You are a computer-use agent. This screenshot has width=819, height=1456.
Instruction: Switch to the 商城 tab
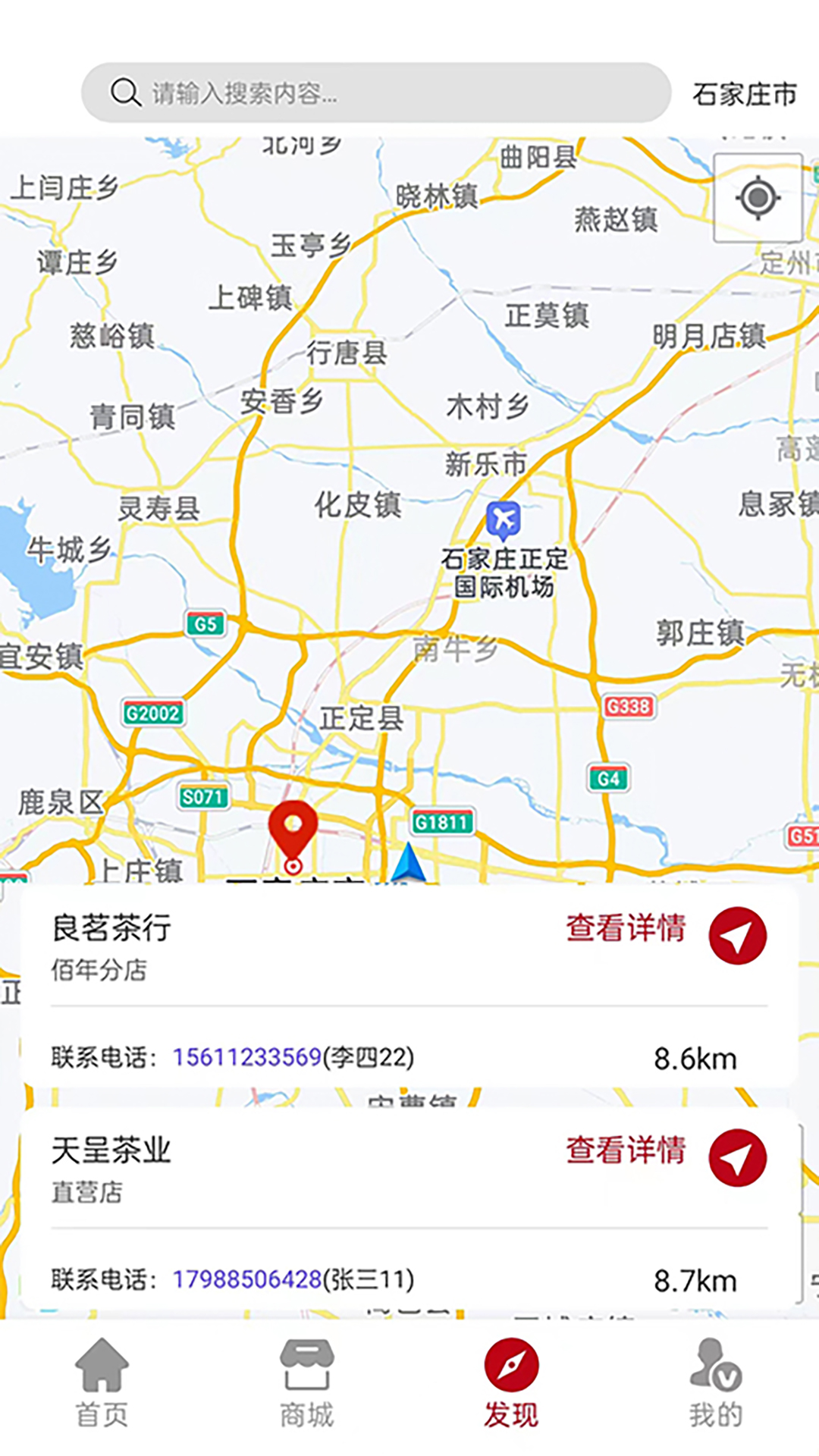pos(306,1383)
